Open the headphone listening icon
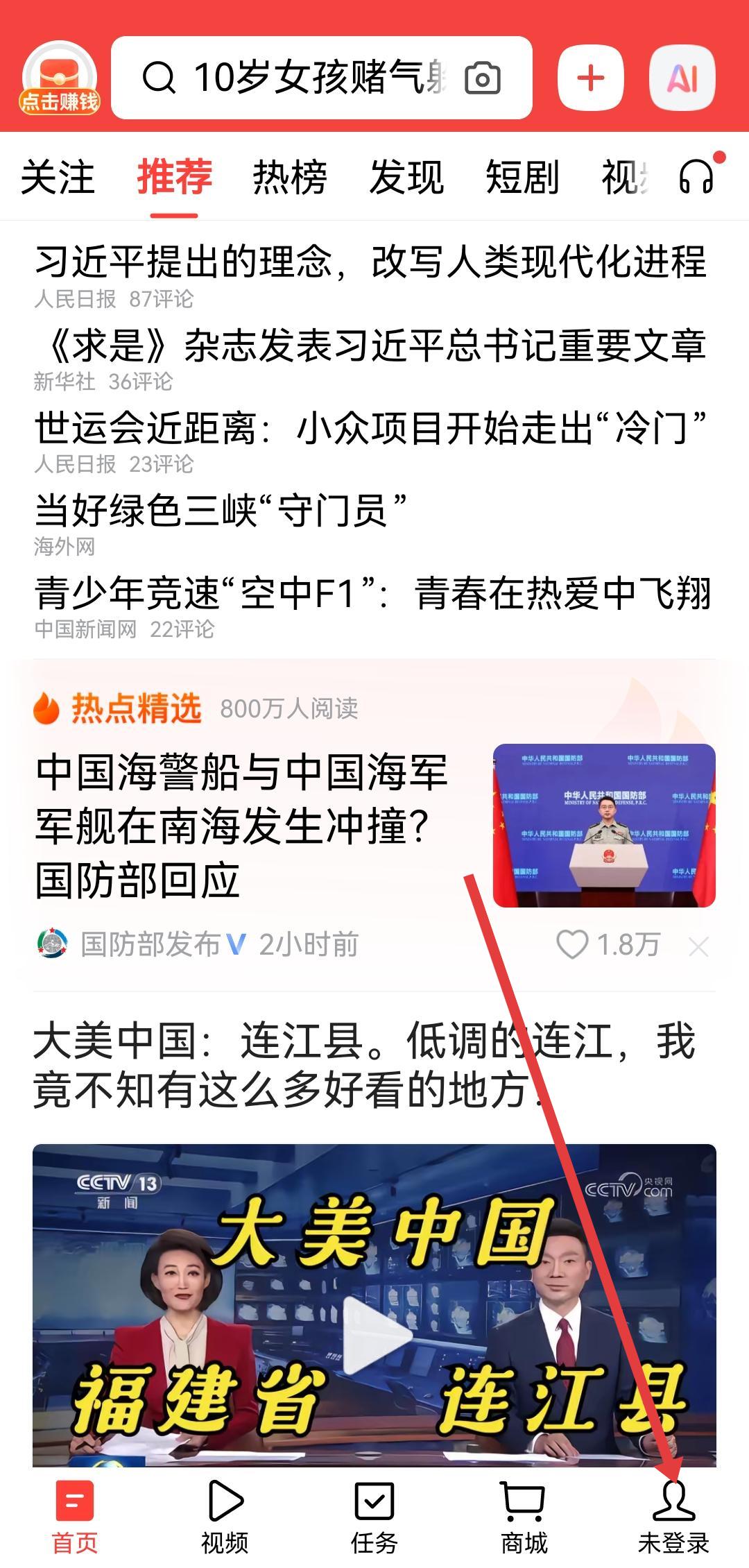 (x=697, y=176)
